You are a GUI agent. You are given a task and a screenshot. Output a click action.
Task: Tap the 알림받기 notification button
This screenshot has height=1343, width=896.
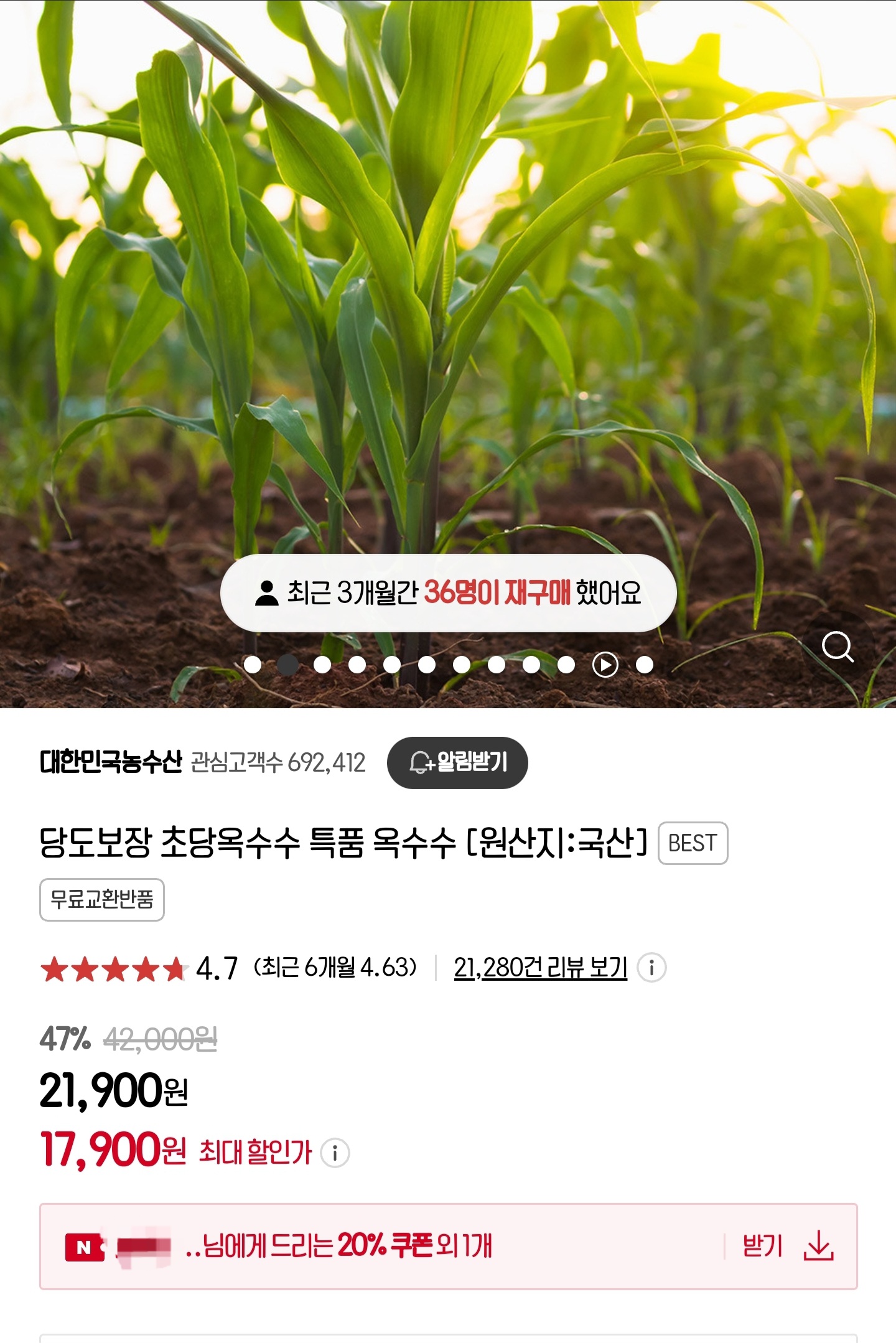(457, 762)
